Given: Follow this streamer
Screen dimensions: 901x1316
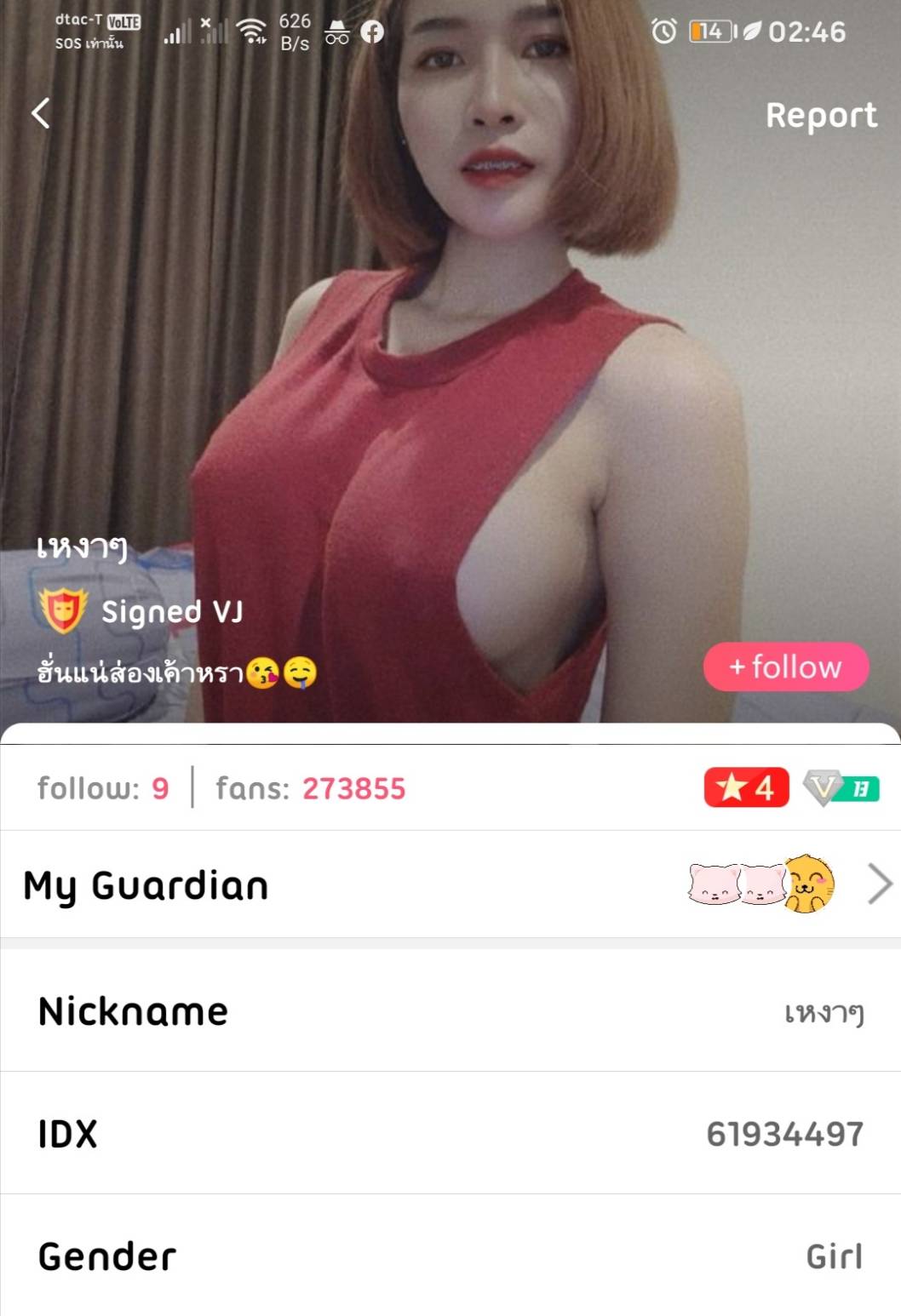Looking at the screenshot, I should coord(785,667).
